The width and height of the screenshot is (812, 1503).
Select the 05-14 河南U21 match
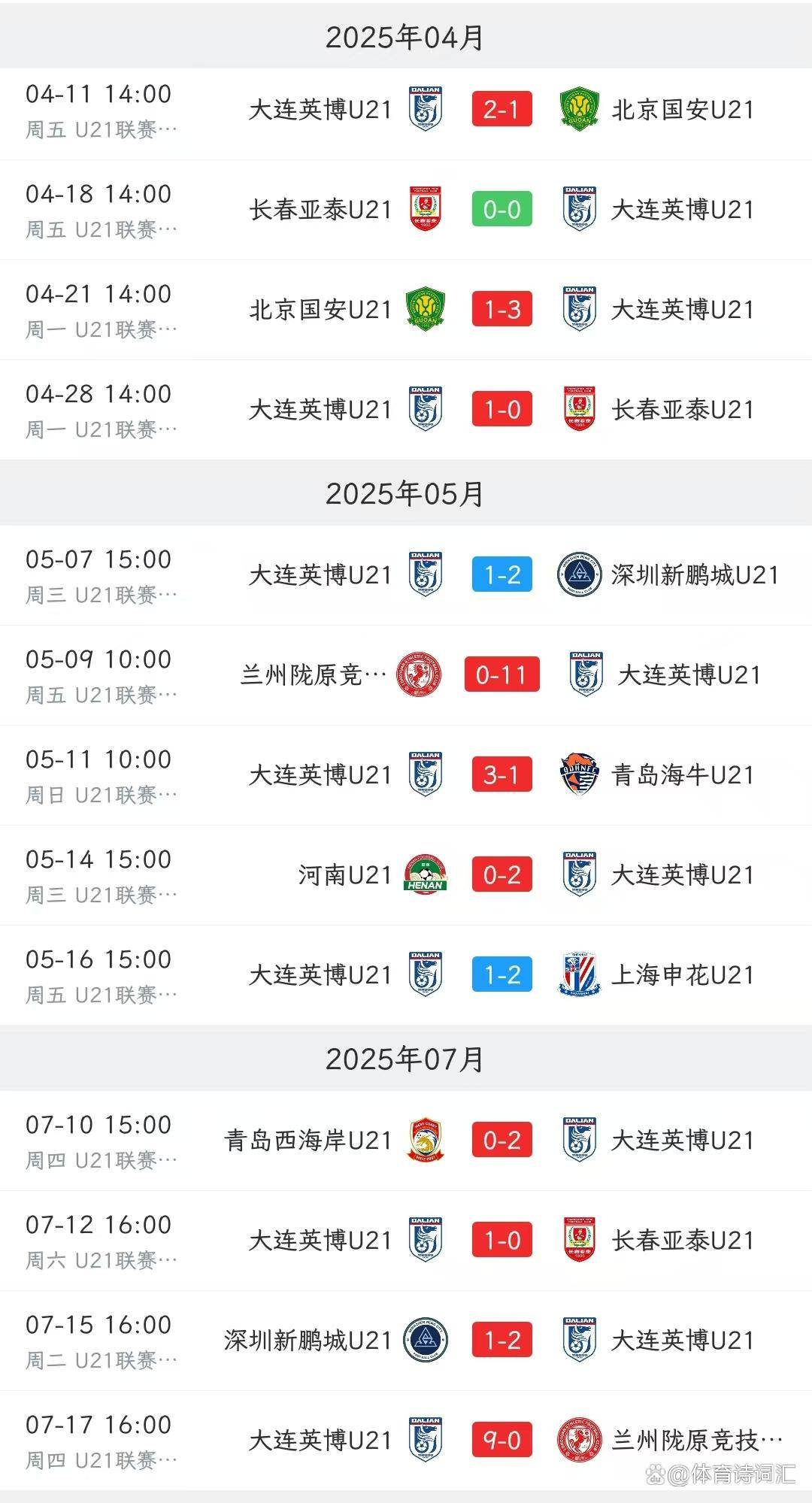pyautogui.click(x=501, y=875)
